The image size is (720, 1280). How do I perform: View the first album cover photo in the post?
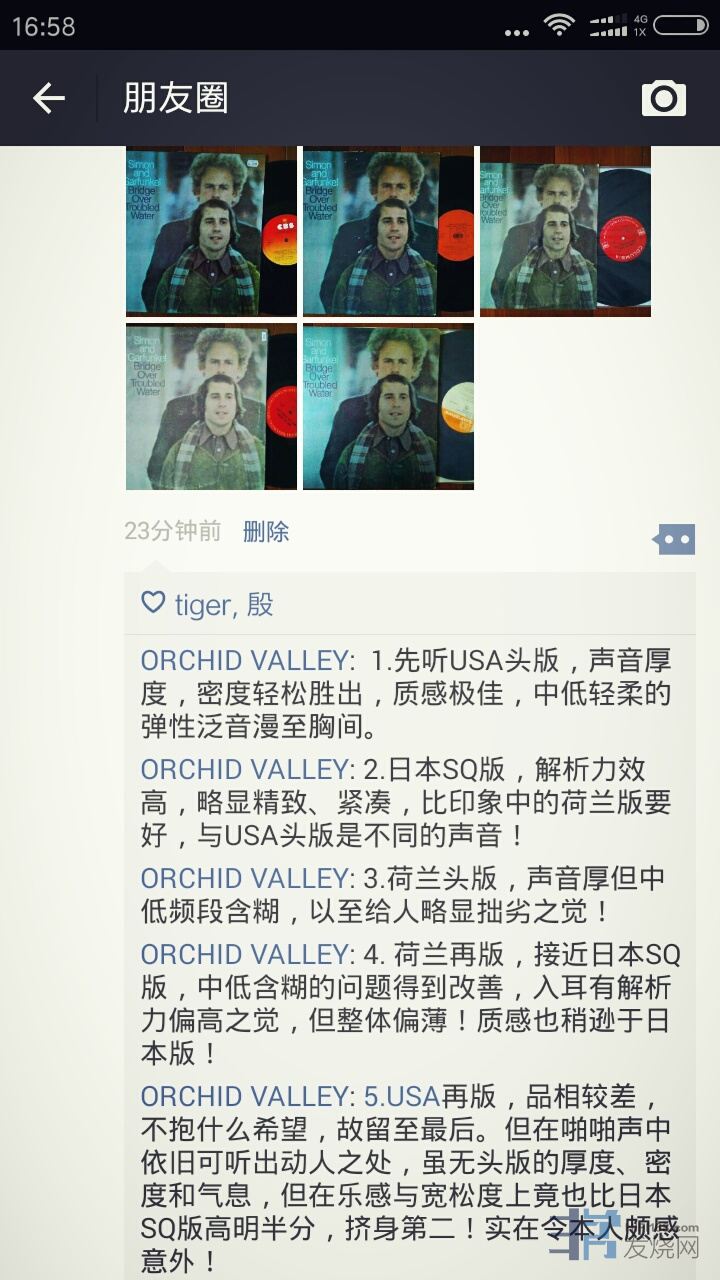211,232
